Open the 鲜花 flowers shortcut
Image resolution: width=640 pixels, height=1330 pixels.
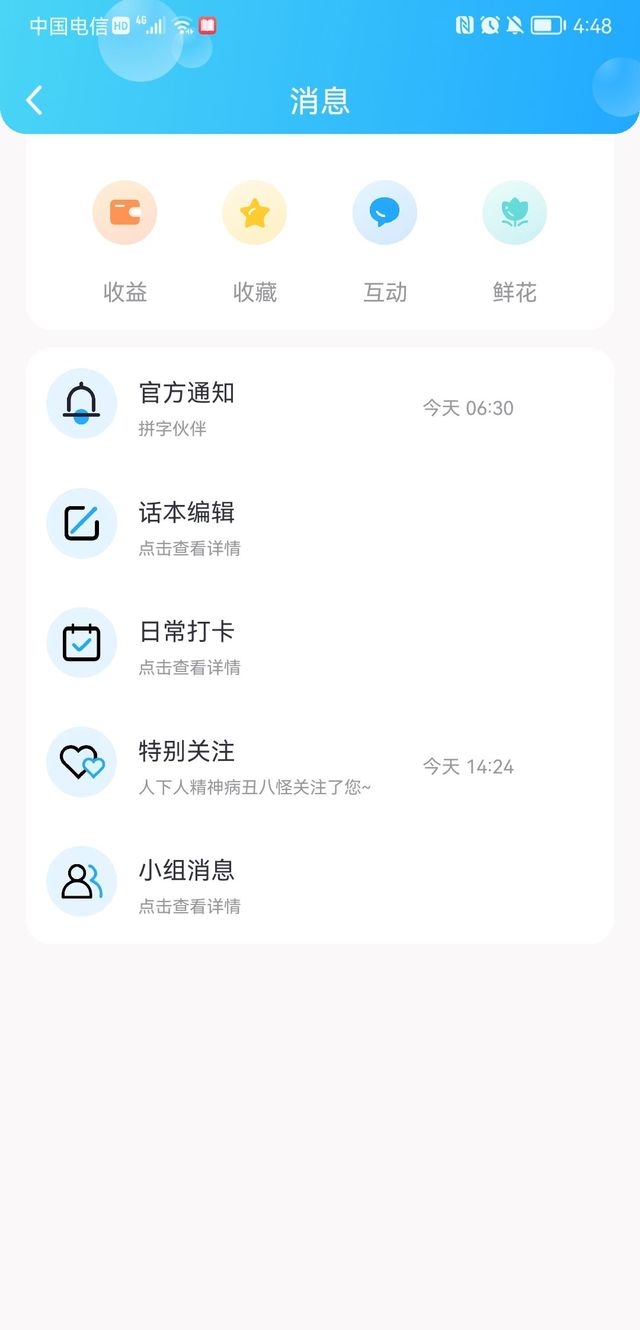(515, 242)
